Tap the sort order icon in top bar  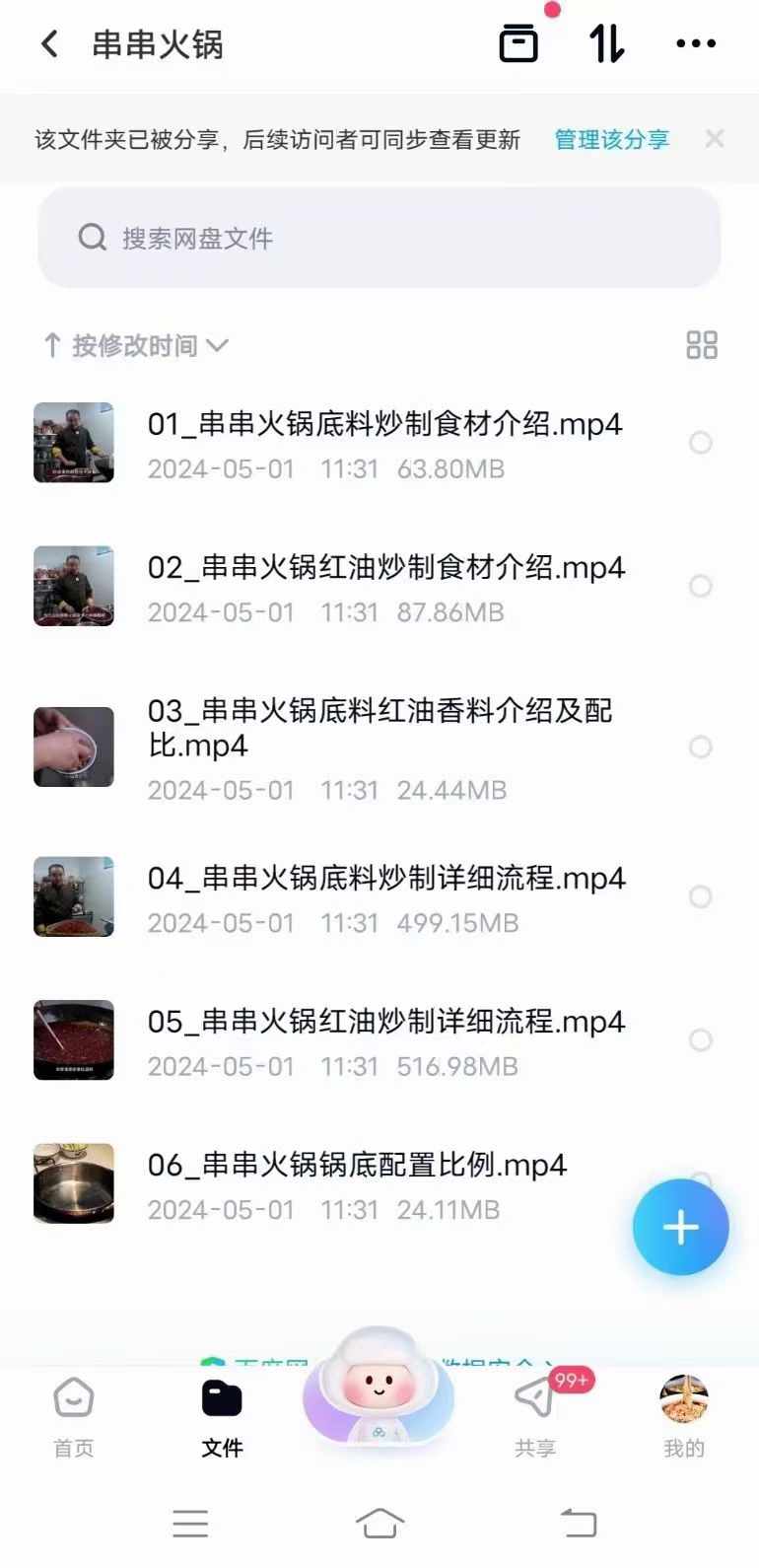607,45
